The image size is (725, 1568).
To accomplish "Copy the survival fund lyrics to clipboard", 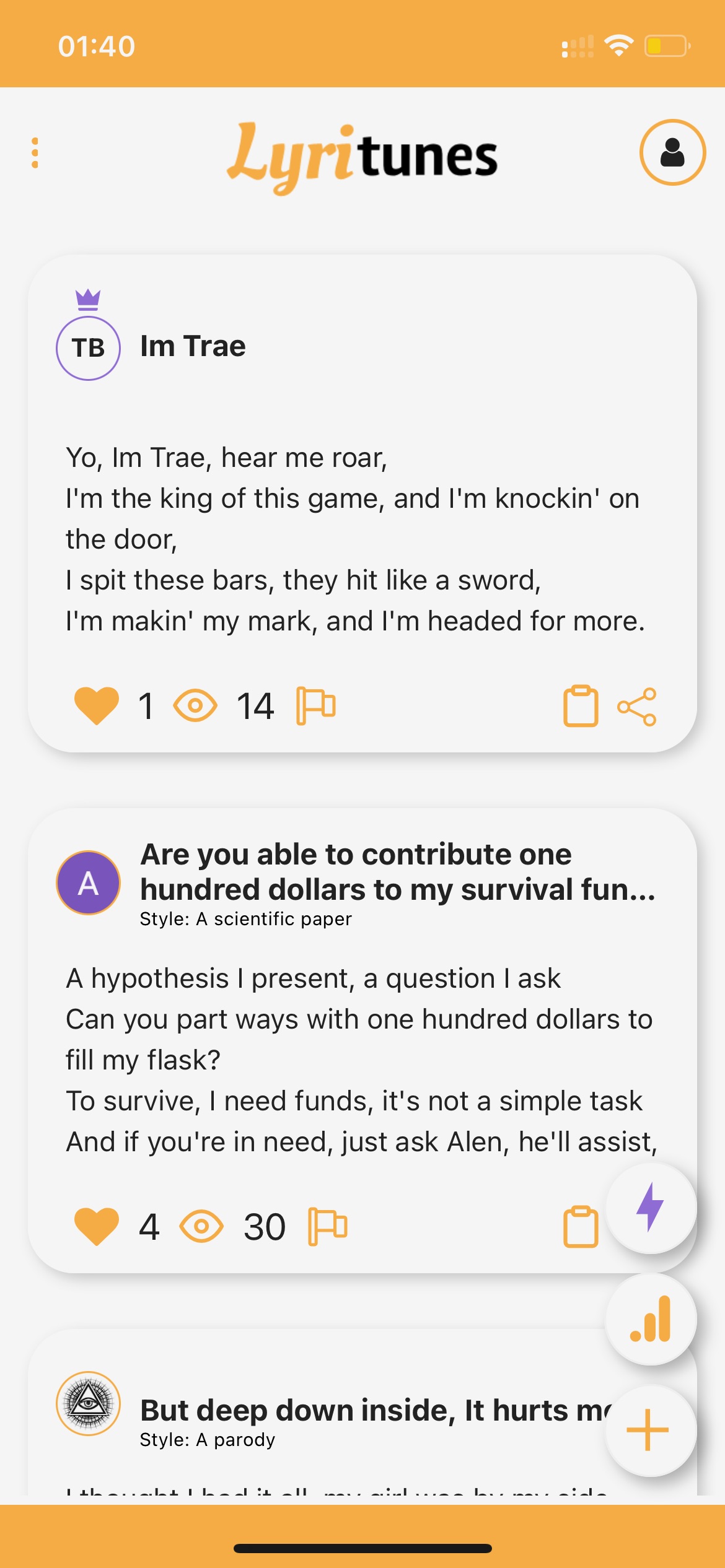I will (x=581, y=1227).
